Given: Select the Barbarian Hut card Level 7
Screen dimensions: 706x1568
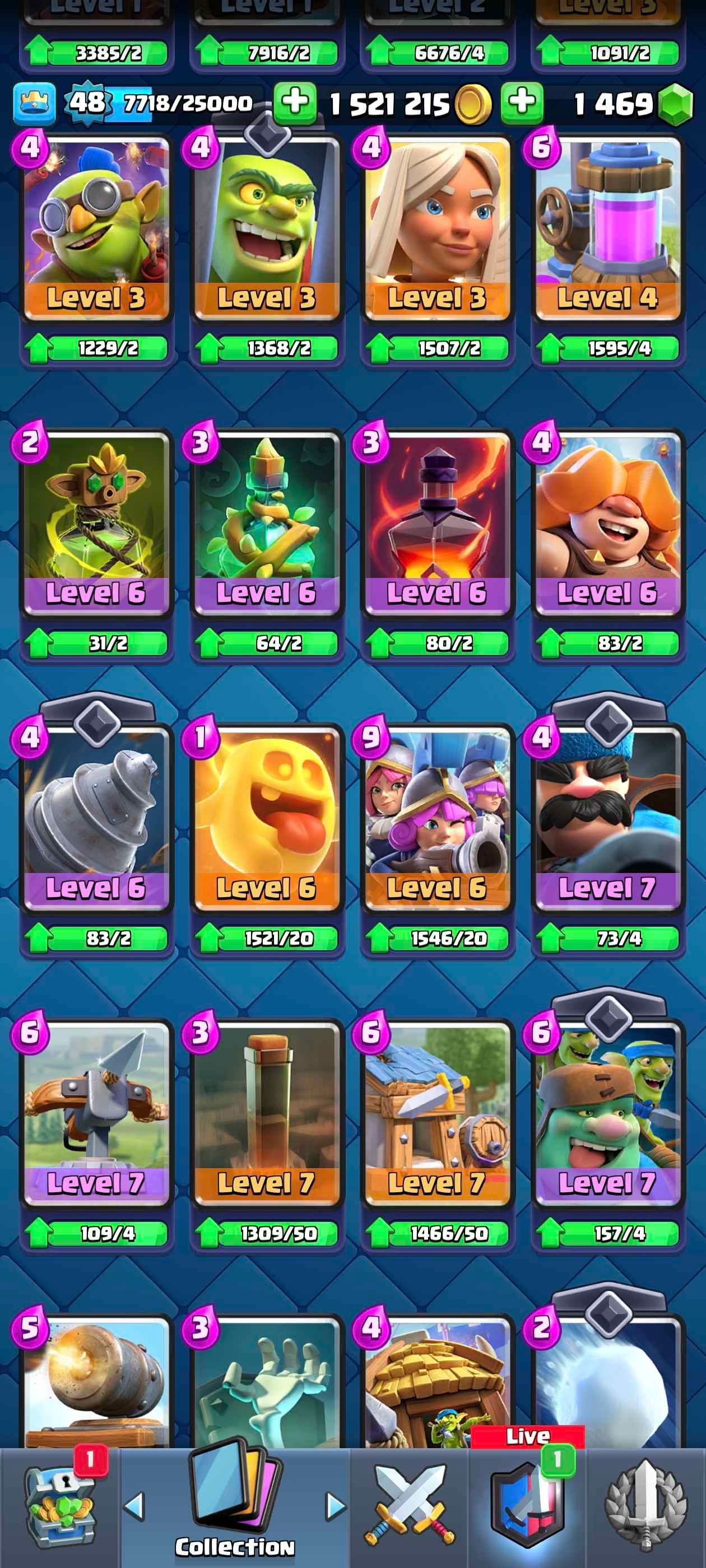Looking at the screenshot, I should click(x=436, y=1114).
